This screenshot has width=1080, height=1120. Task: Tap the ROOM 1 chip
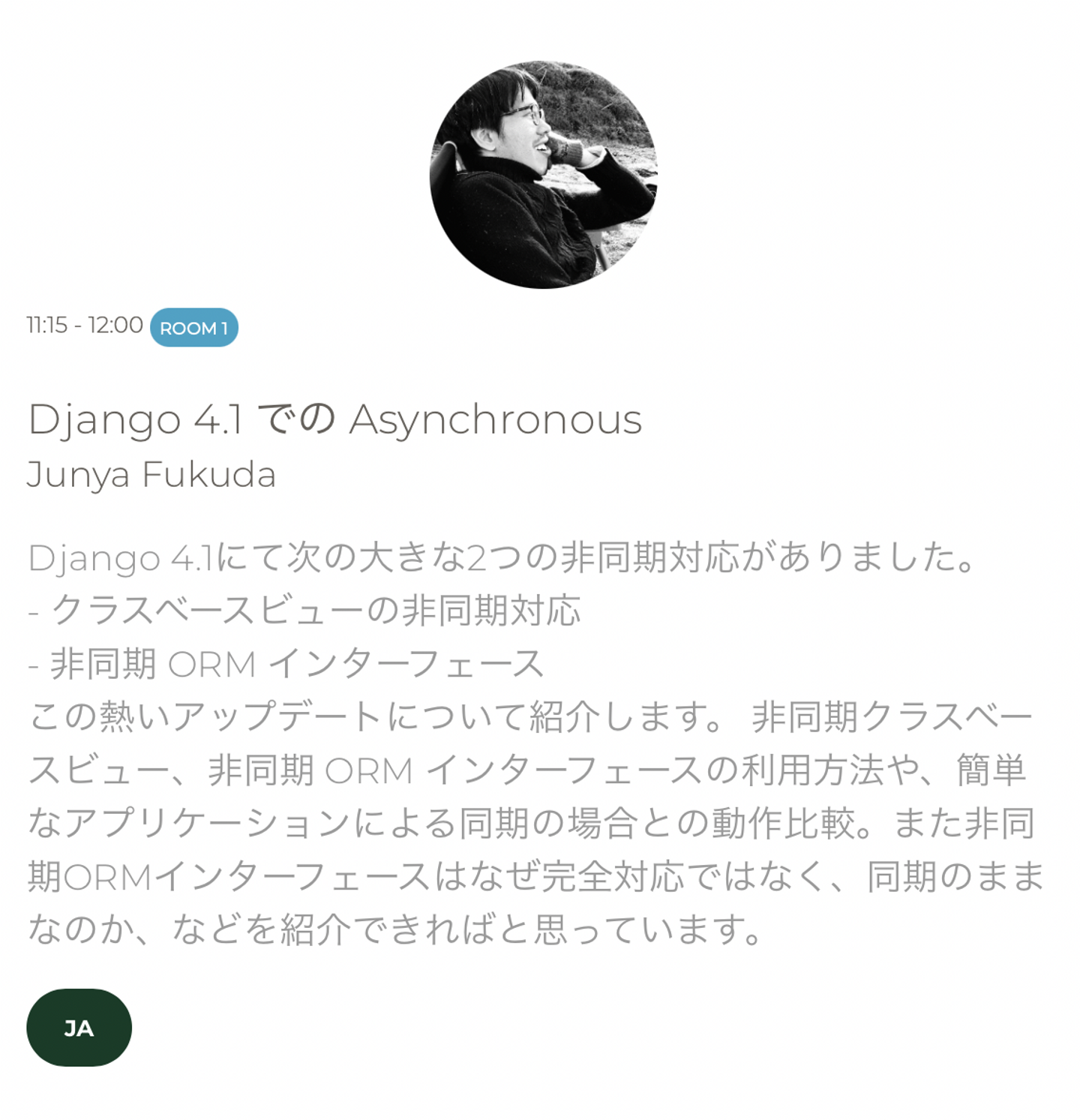point(194,328)
